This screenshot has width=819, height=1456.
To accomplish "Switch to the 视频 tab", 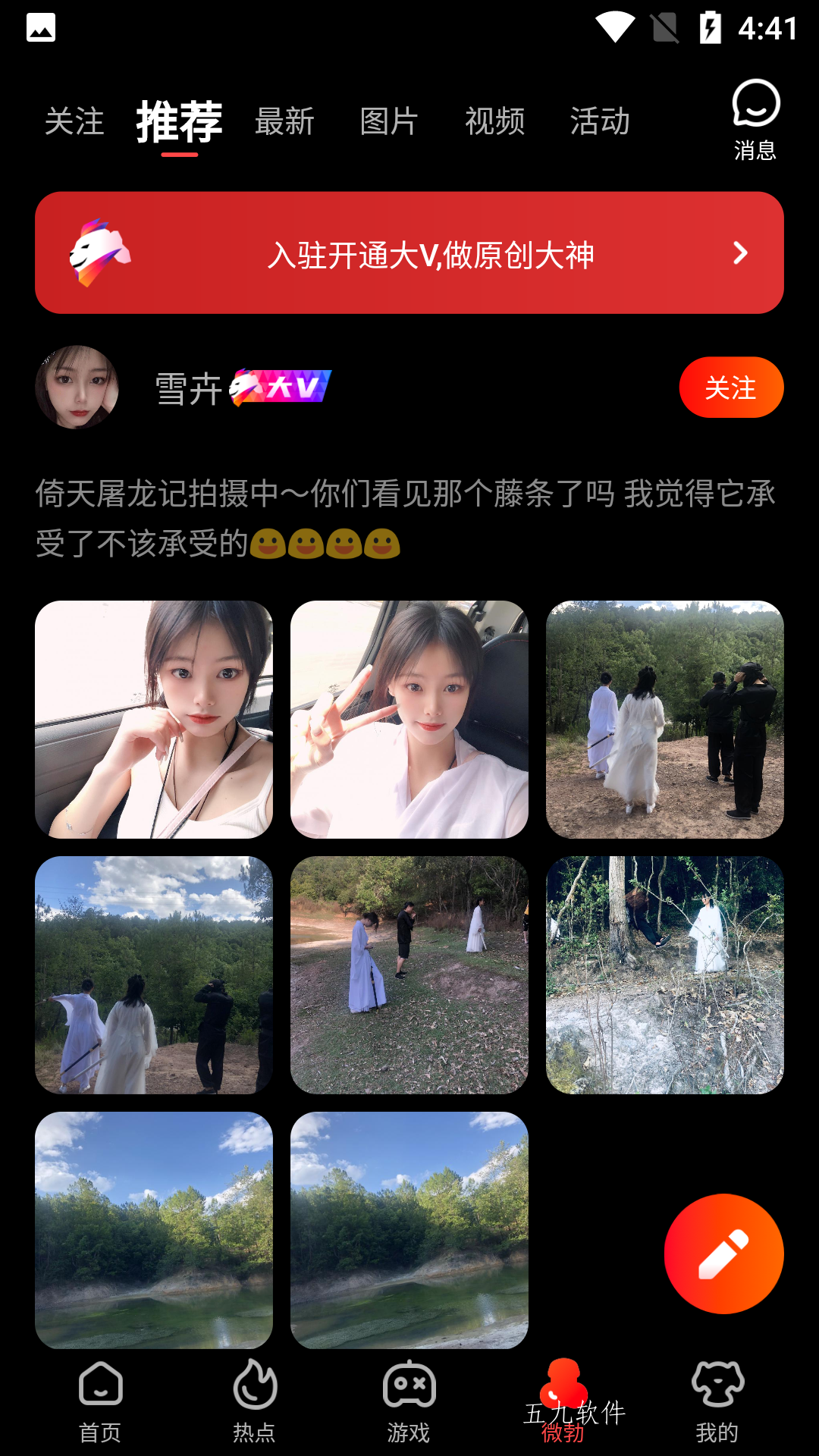I will [494, 121].
